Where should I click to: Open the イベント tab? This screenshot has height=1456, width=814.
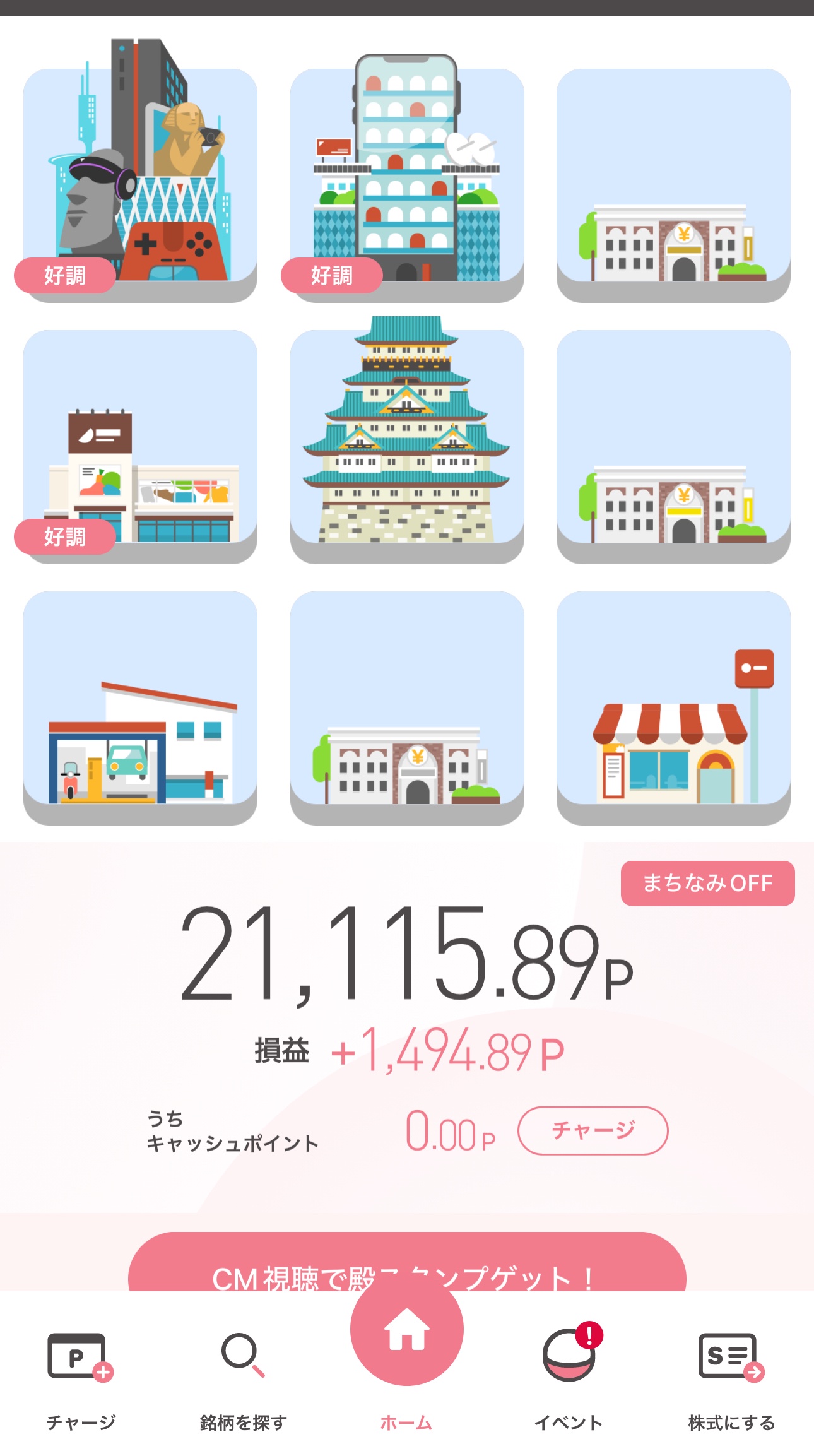[569, 1379]
